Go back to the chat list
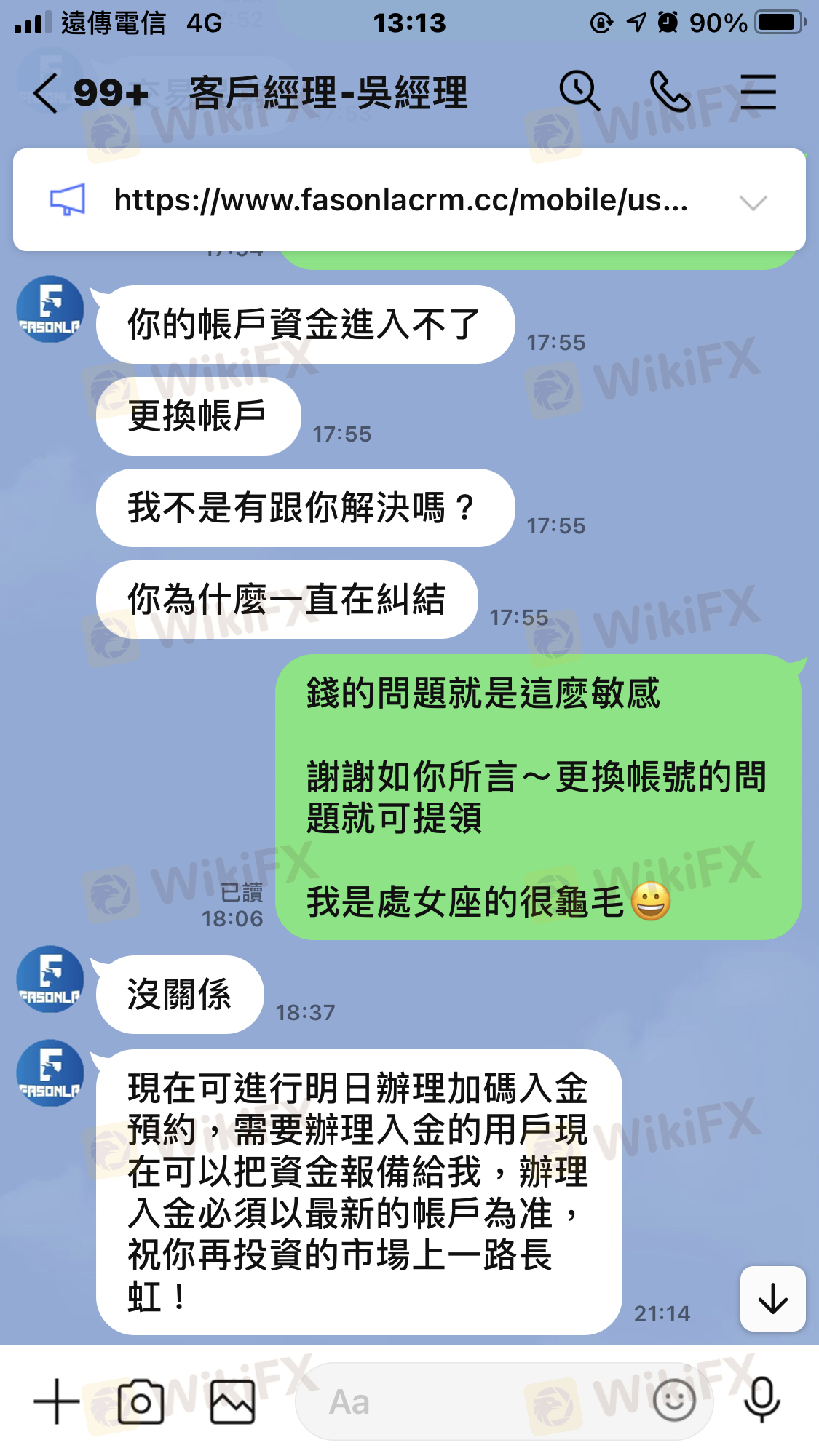The height and width of the screenshot is (1456, 819). pyautogui.click(x=45, y=94)
